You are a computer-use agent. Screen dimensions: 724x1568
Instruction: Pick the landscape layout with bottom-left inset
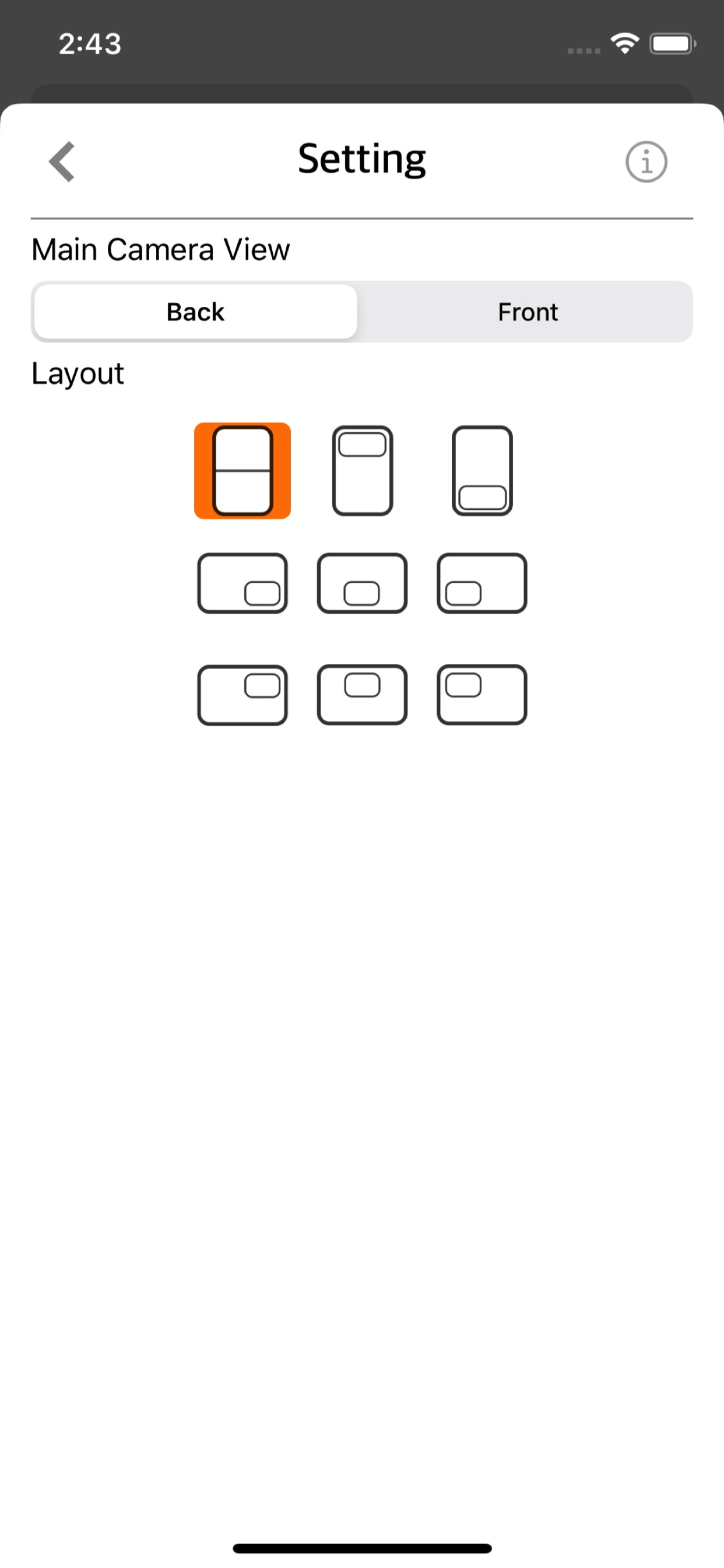click(482, 583)
